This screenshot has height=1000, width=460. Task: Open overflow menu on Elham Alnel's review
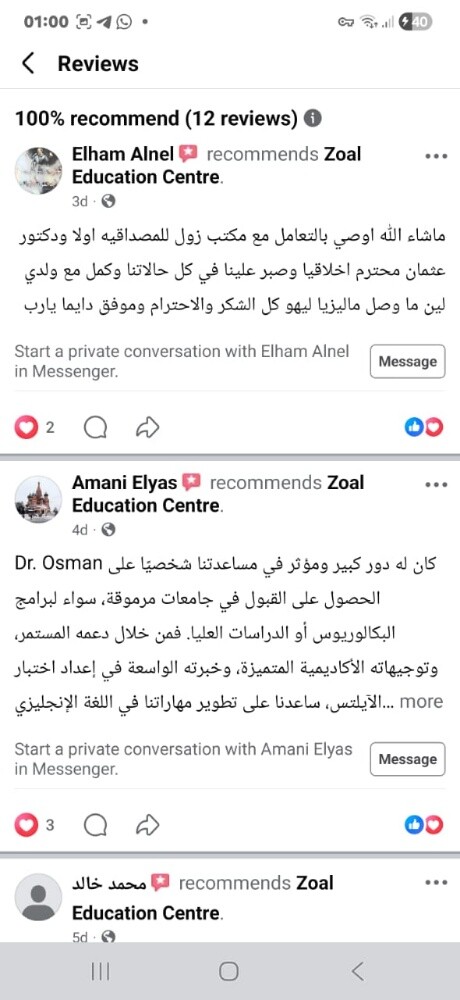[436, 156]
